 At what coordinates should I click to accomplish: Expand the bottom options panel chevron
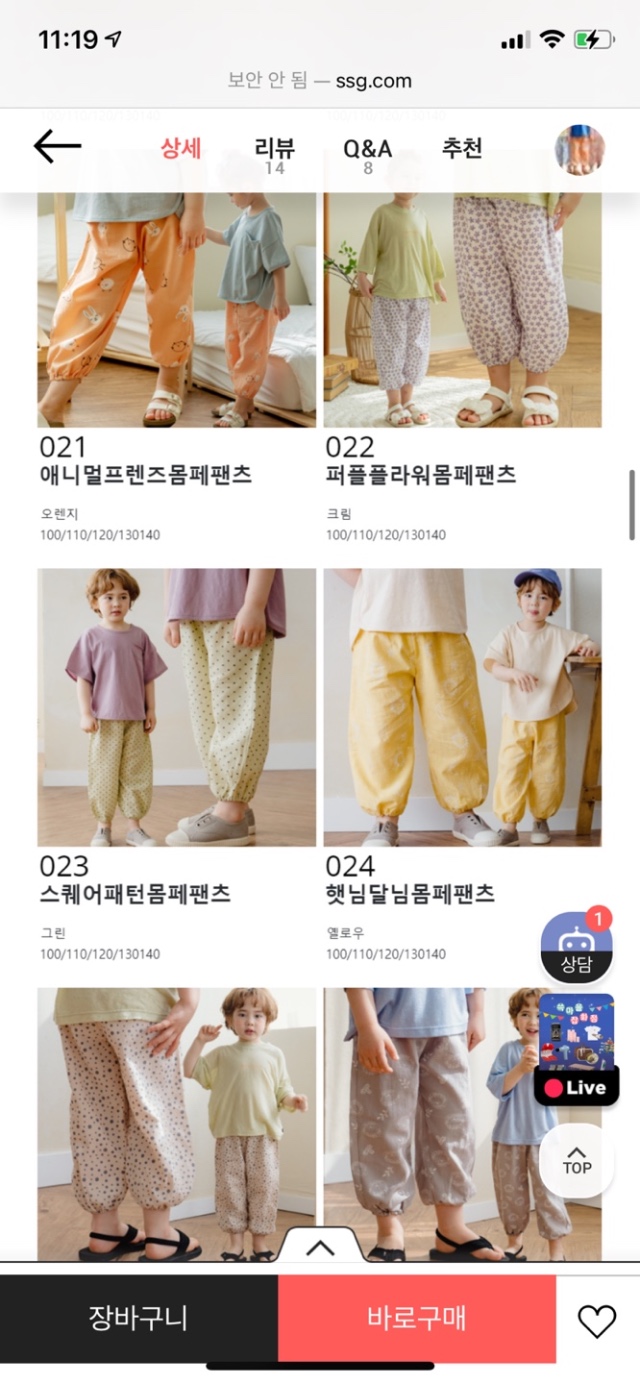tap(320, 1247)
